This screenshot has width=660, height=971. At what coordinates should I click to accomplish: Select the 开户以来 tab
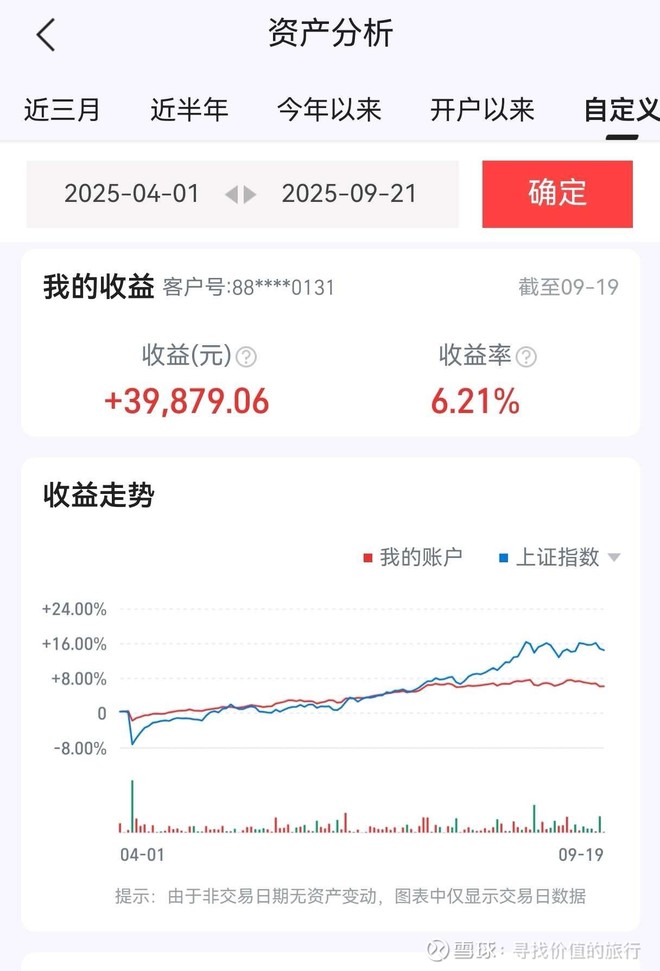coord(482,110)
